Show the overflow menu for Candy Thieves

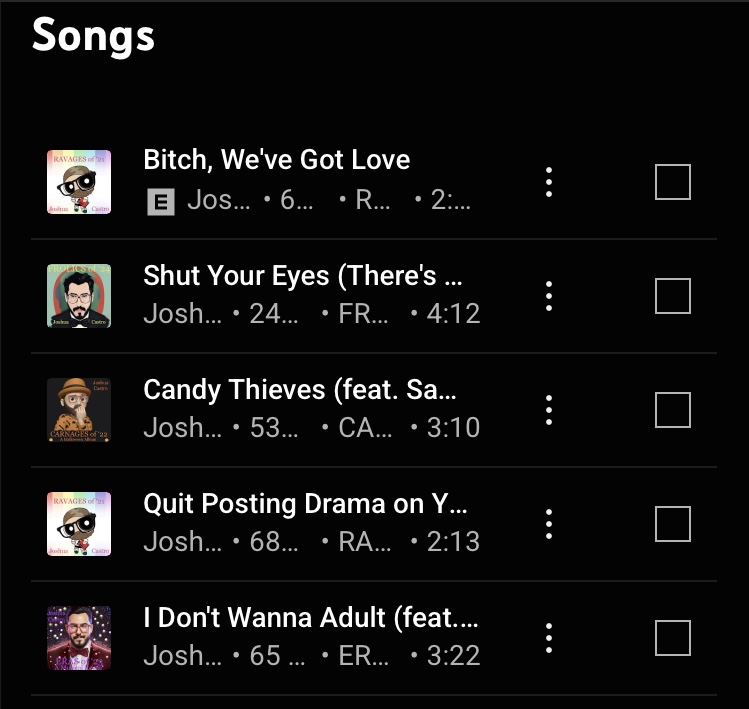549,410
